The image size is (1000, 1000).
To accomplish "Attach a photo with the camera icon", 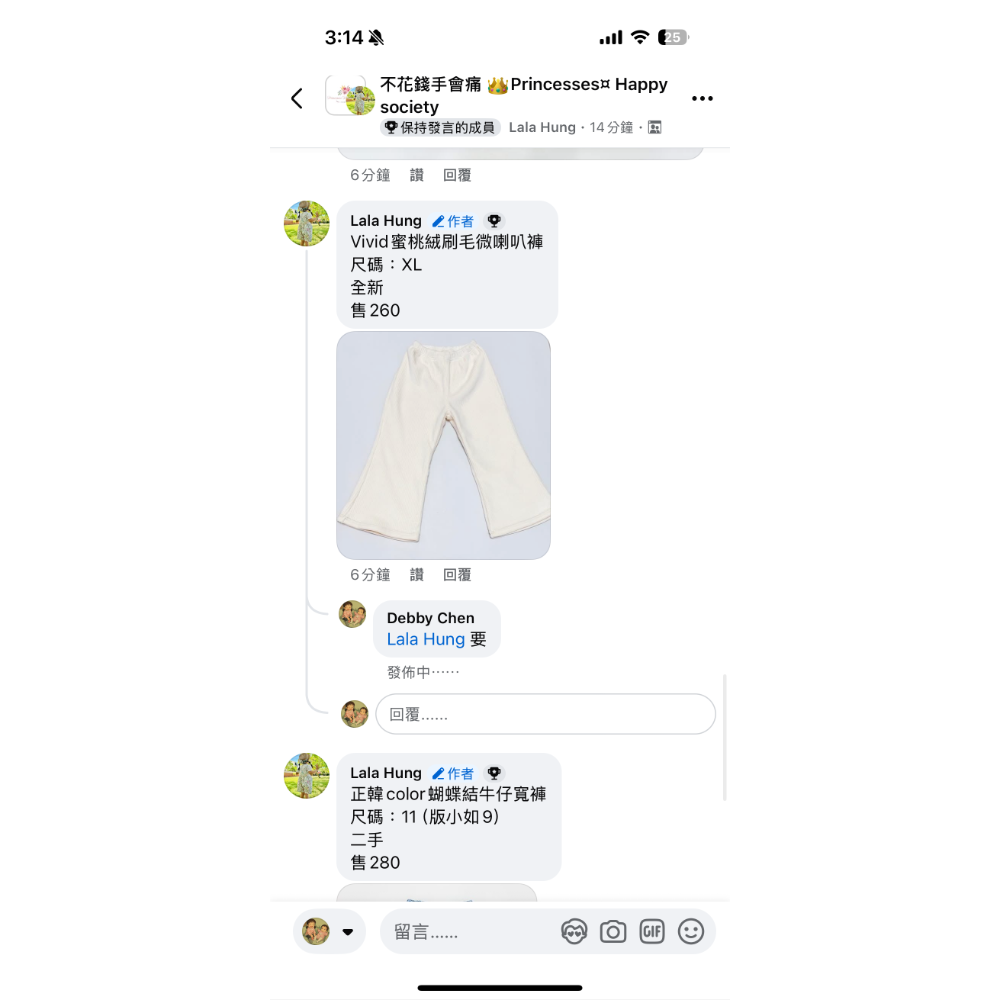I will (x=613, y=932).
